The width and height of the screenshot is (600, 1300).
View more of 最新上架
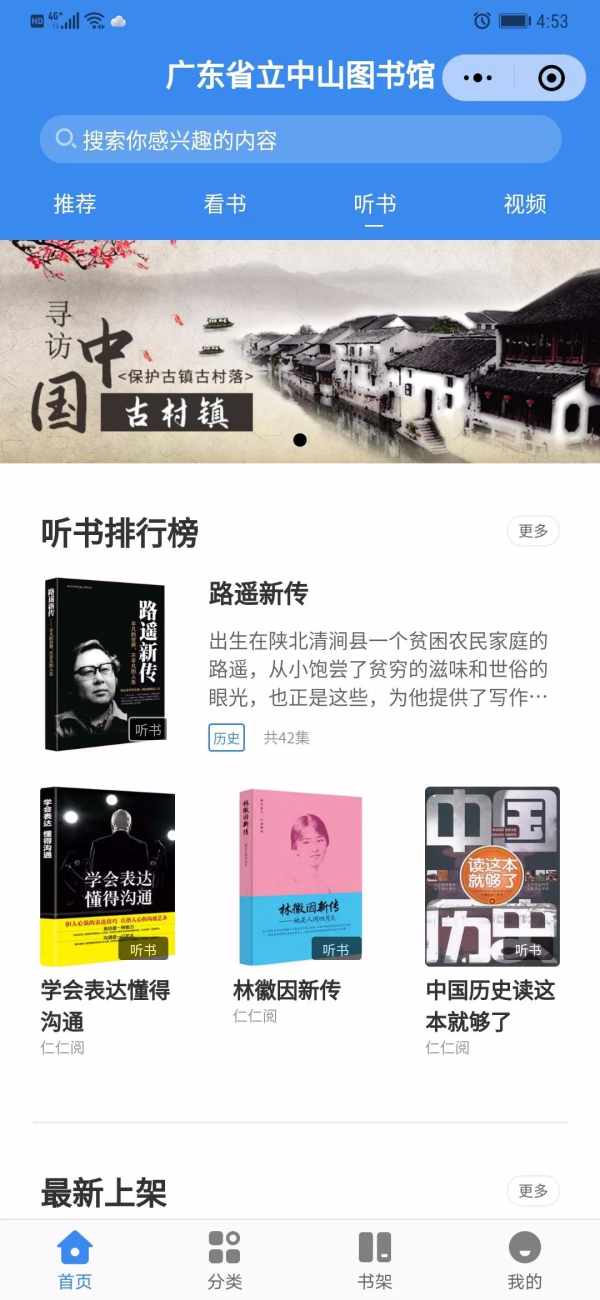click(533, 1191)
